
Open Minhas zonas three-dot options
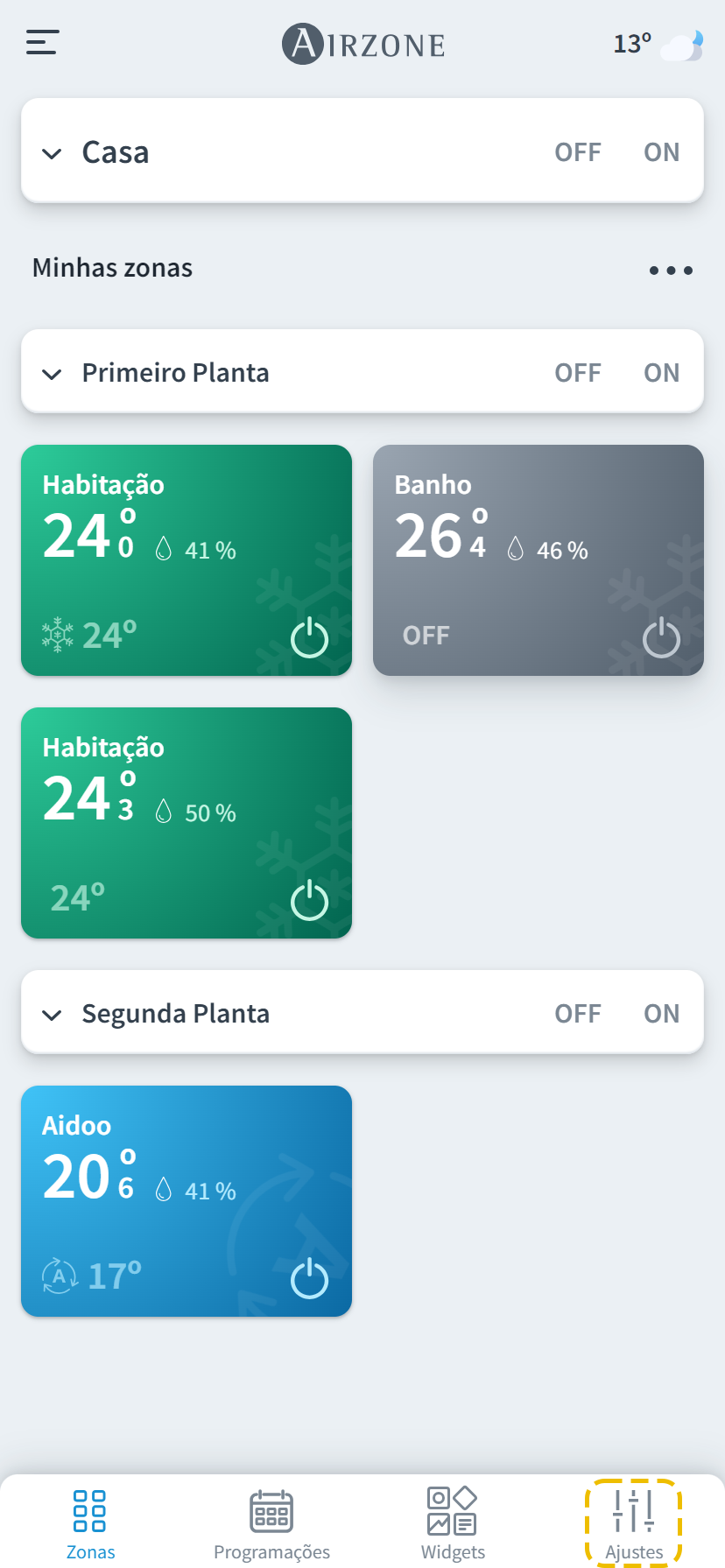click(x=671, y=271)
